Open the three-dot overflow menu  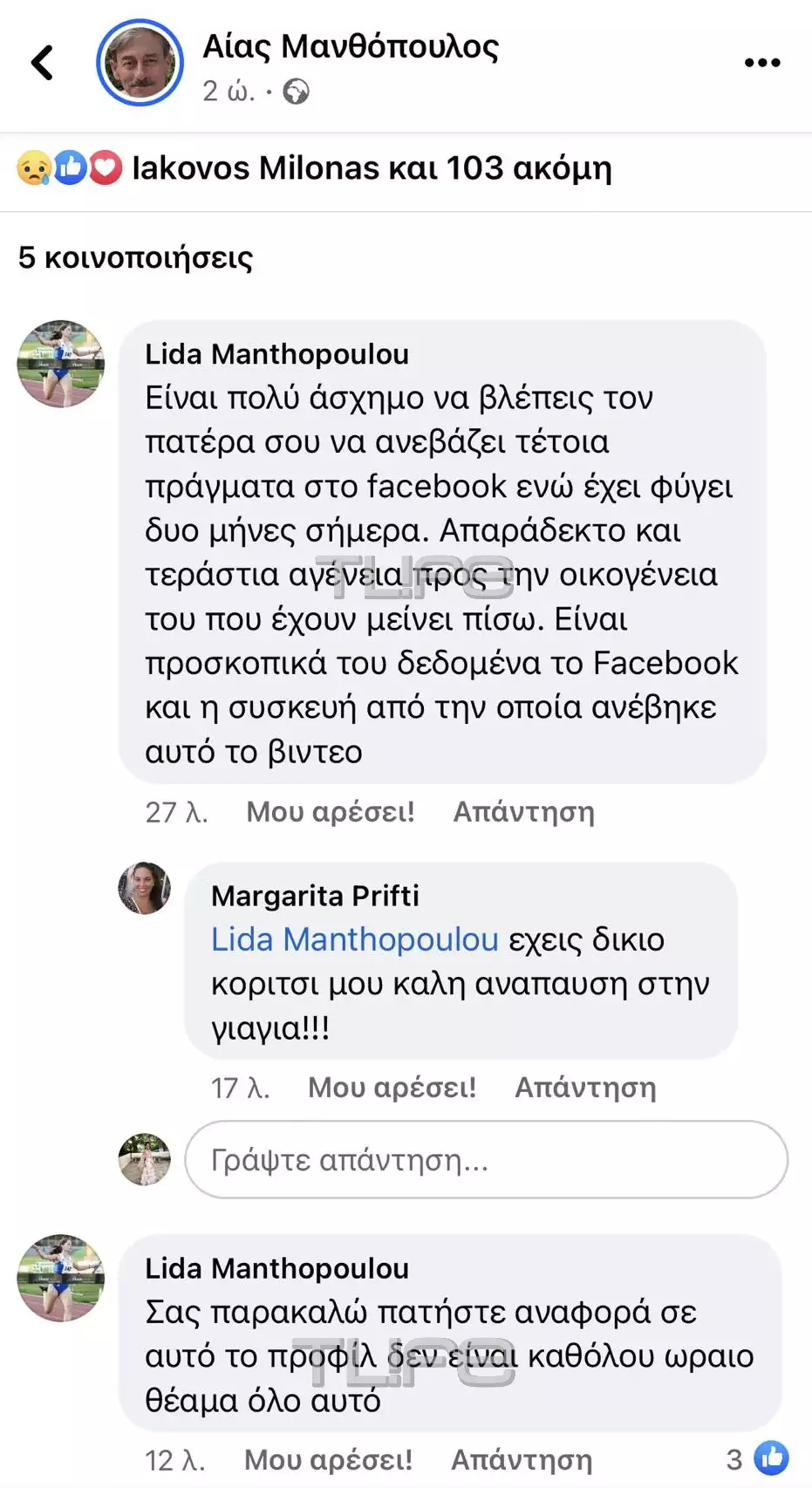point(761,63)
